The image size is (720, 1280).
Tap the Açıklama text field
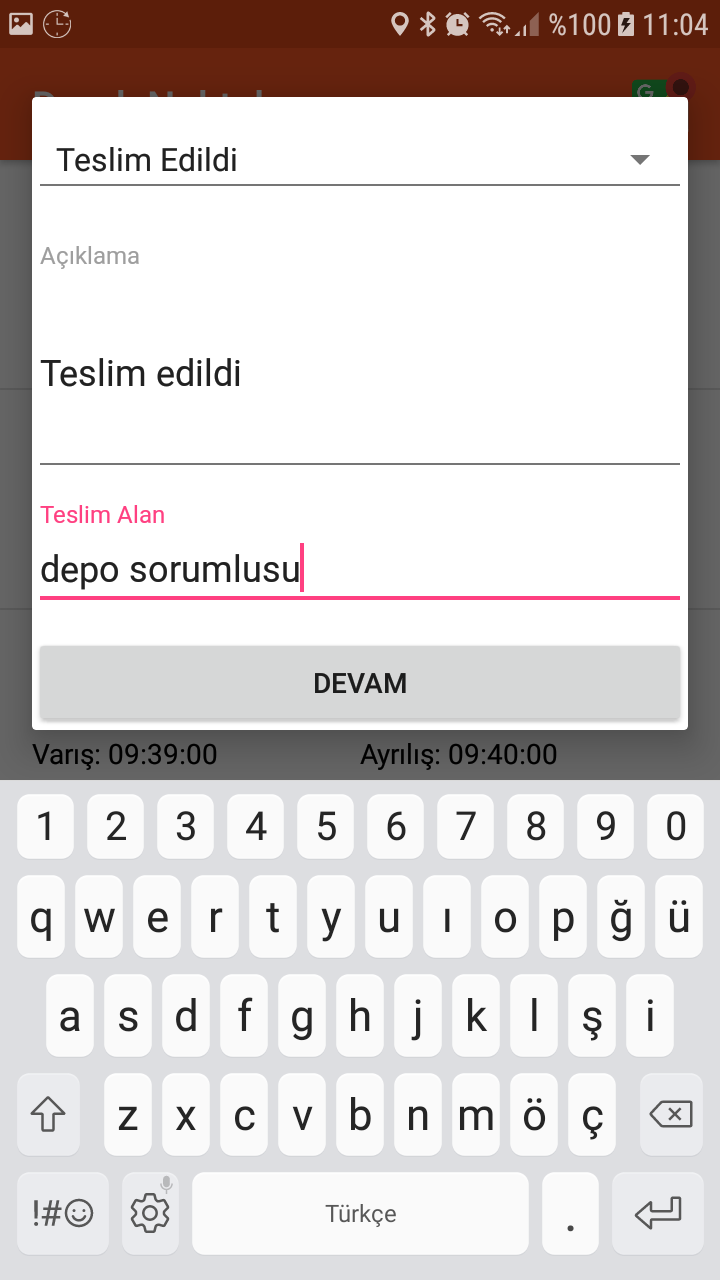(360, 375)
